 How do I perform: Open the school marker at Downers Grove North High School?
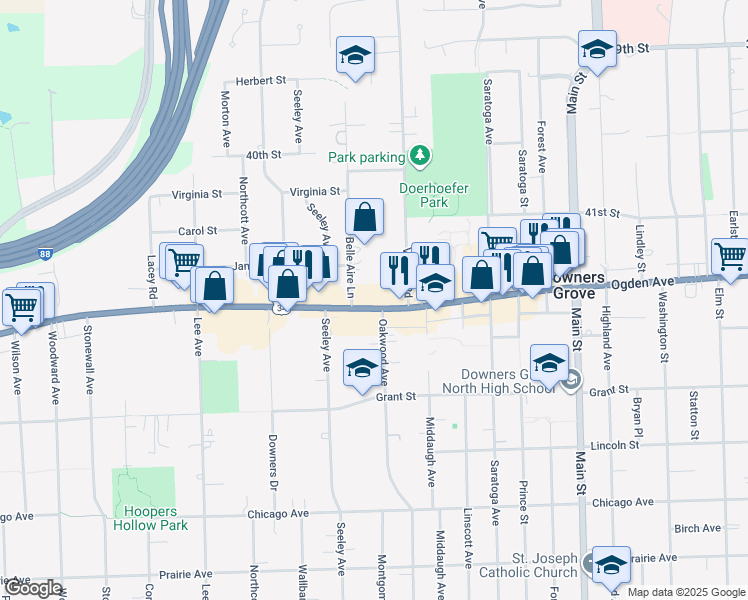[549, 363]
